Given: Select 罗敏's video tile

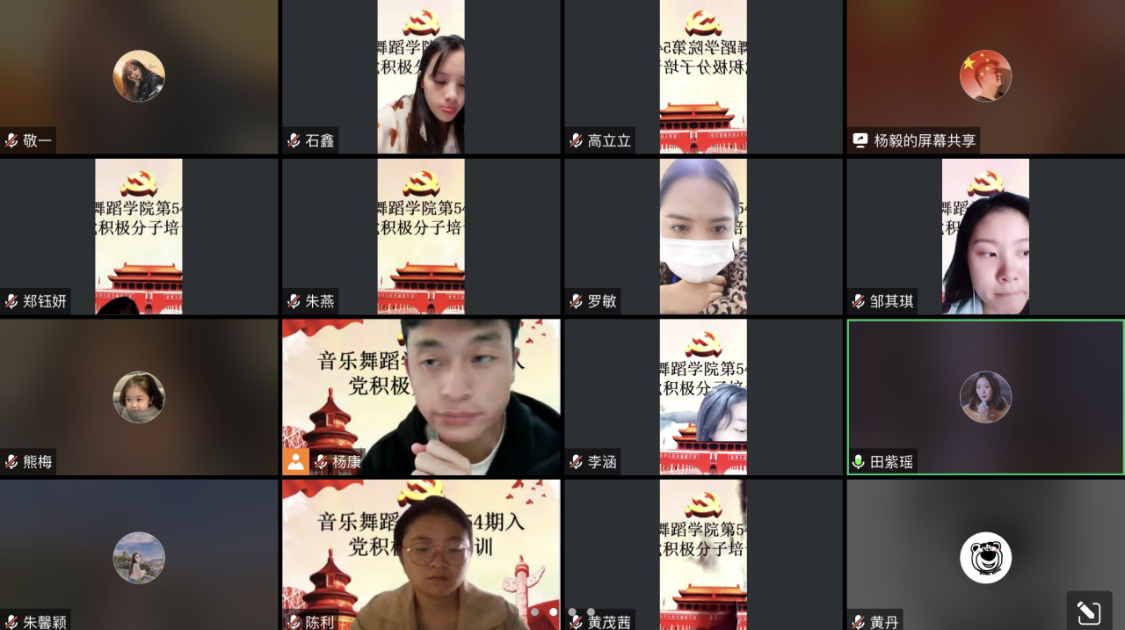Looking at the screenshot, I should (x=703, y=236).
